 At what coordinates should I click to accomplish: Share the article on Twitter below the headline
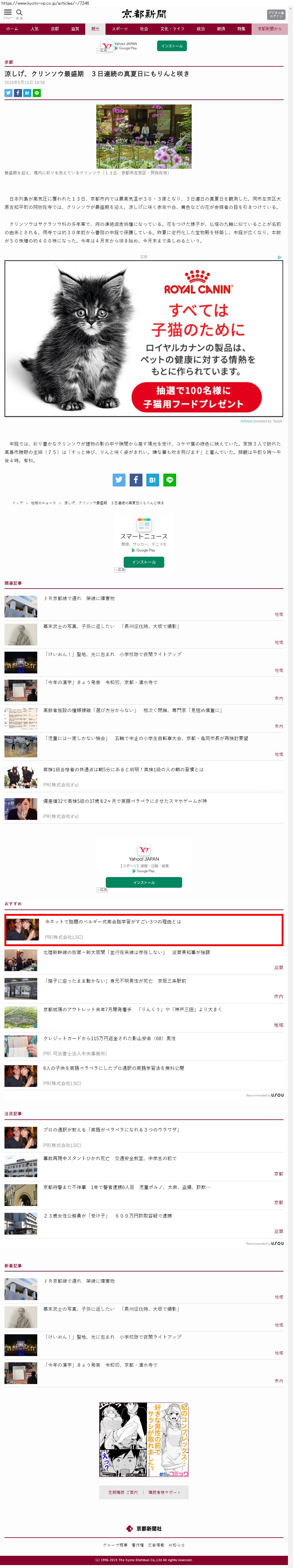9,93
